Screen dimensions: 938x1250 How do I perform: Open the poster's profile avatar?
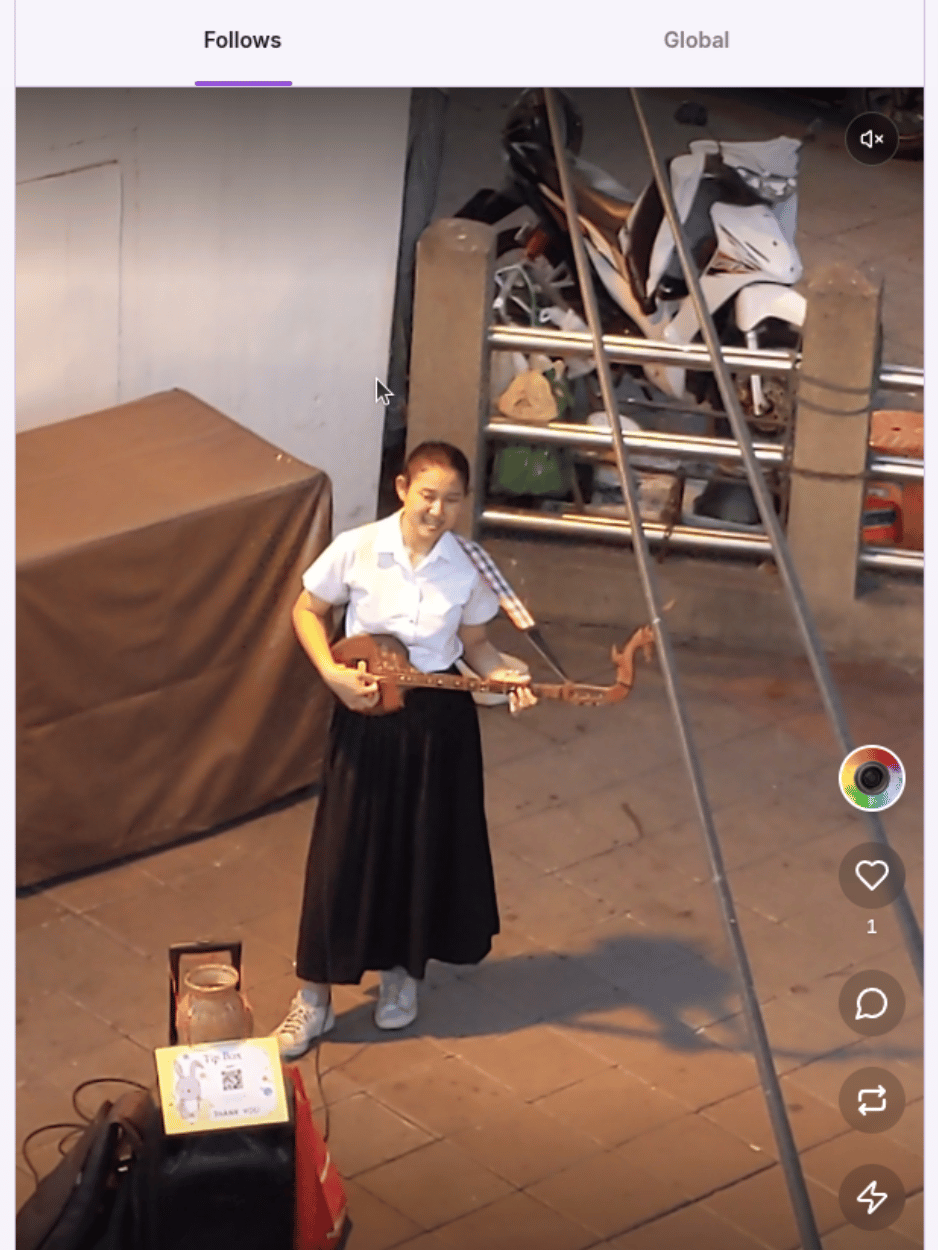point(871,778)
